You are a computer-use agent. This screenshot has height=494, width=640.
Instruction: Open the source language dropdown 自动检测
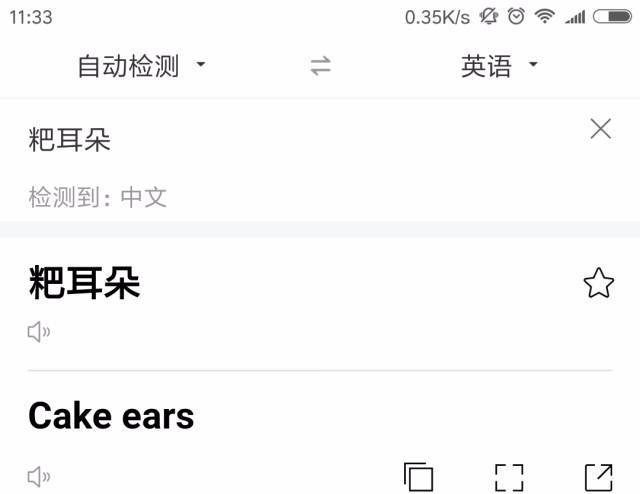click(141, 67)
